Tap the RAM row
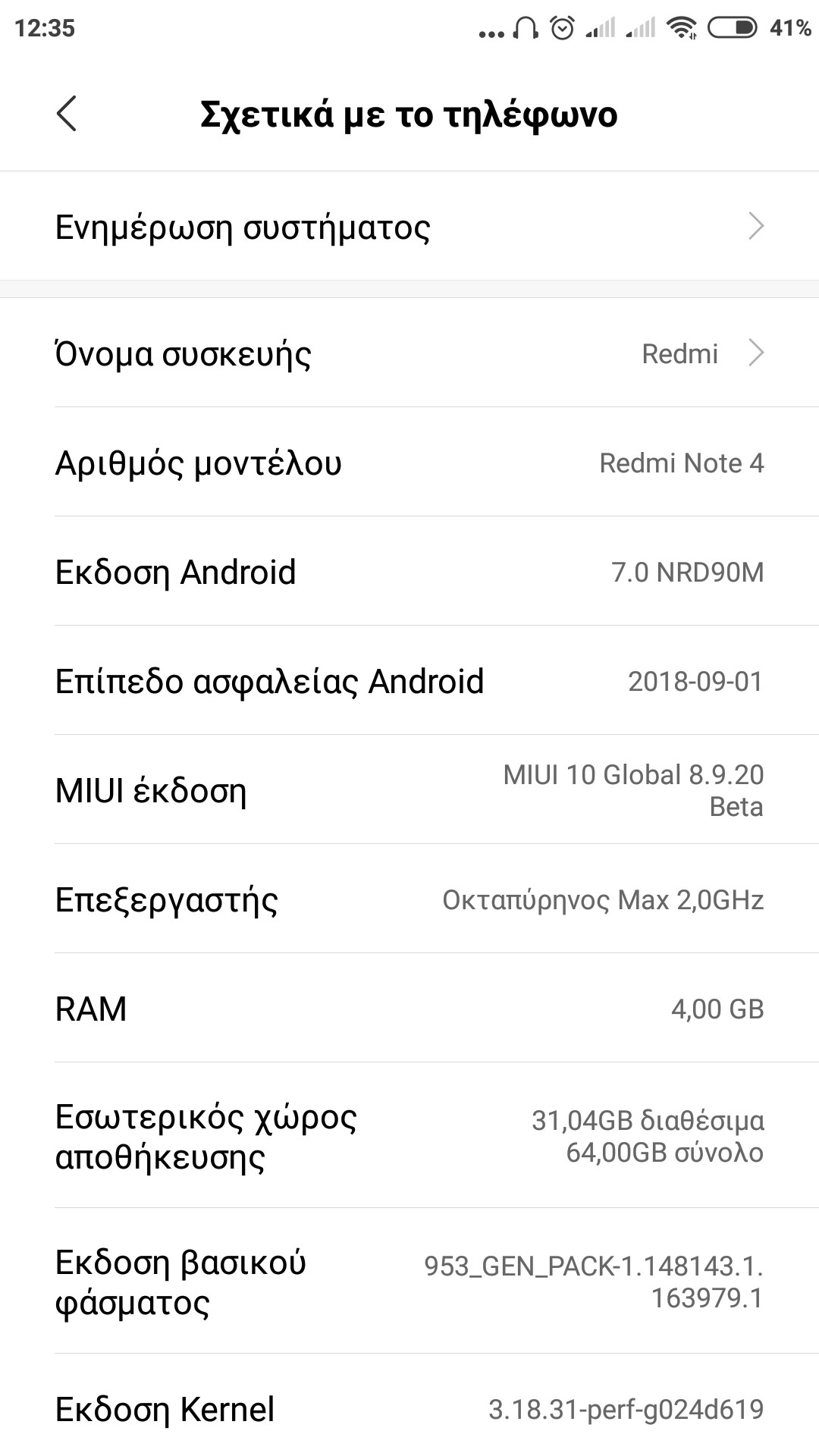819x1456 pixels. click(409, 1009)
